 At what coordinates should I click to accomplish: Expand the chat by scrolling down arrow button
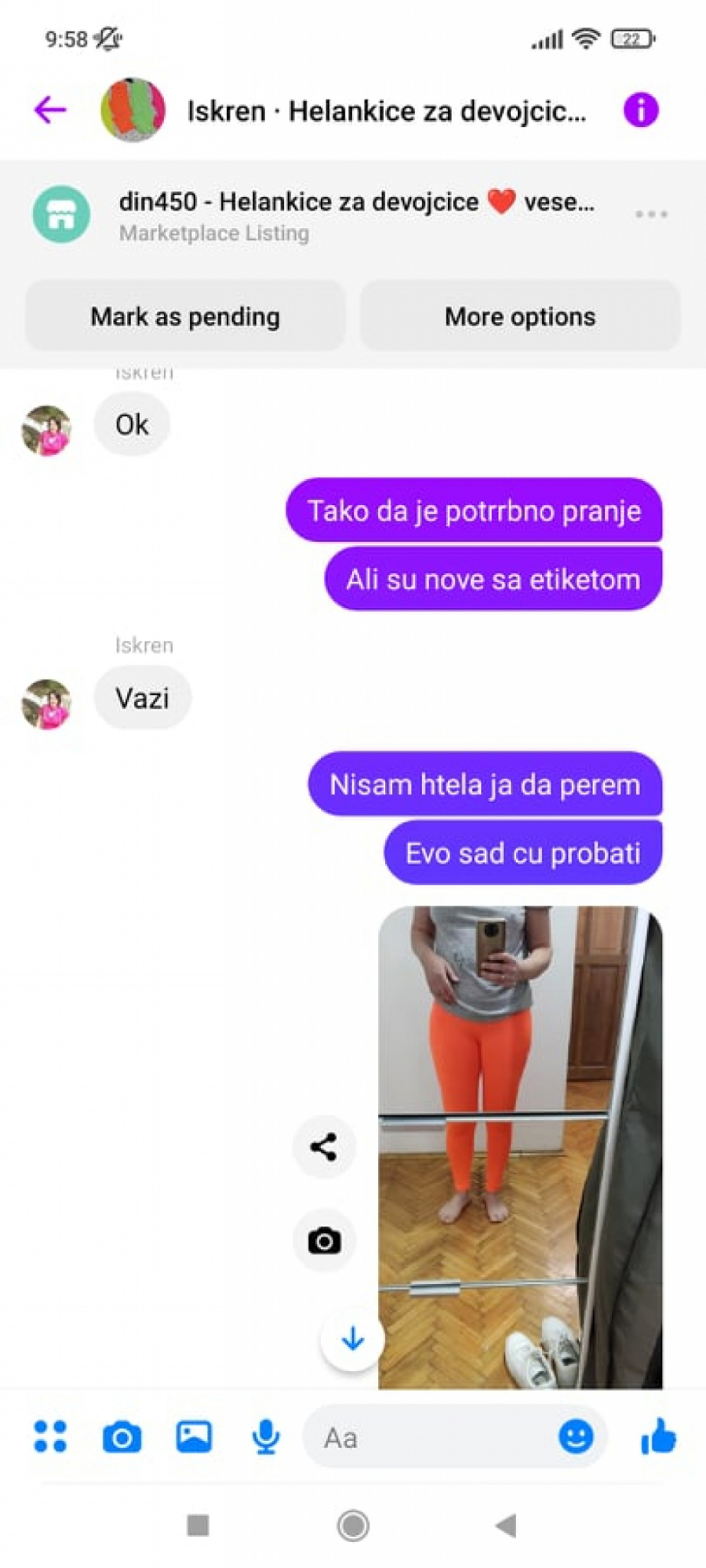352,1339
